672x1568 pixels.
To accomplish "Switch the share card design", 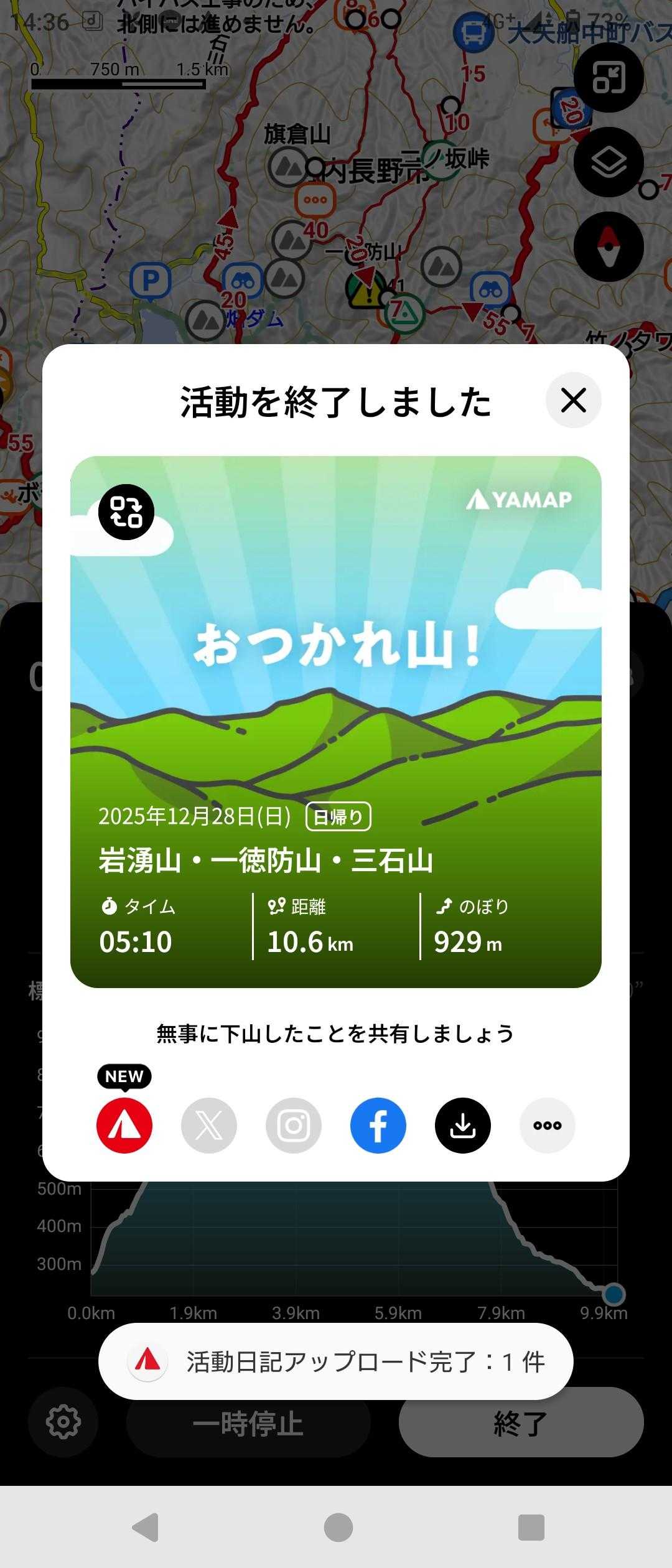I will tap(126, 511).
